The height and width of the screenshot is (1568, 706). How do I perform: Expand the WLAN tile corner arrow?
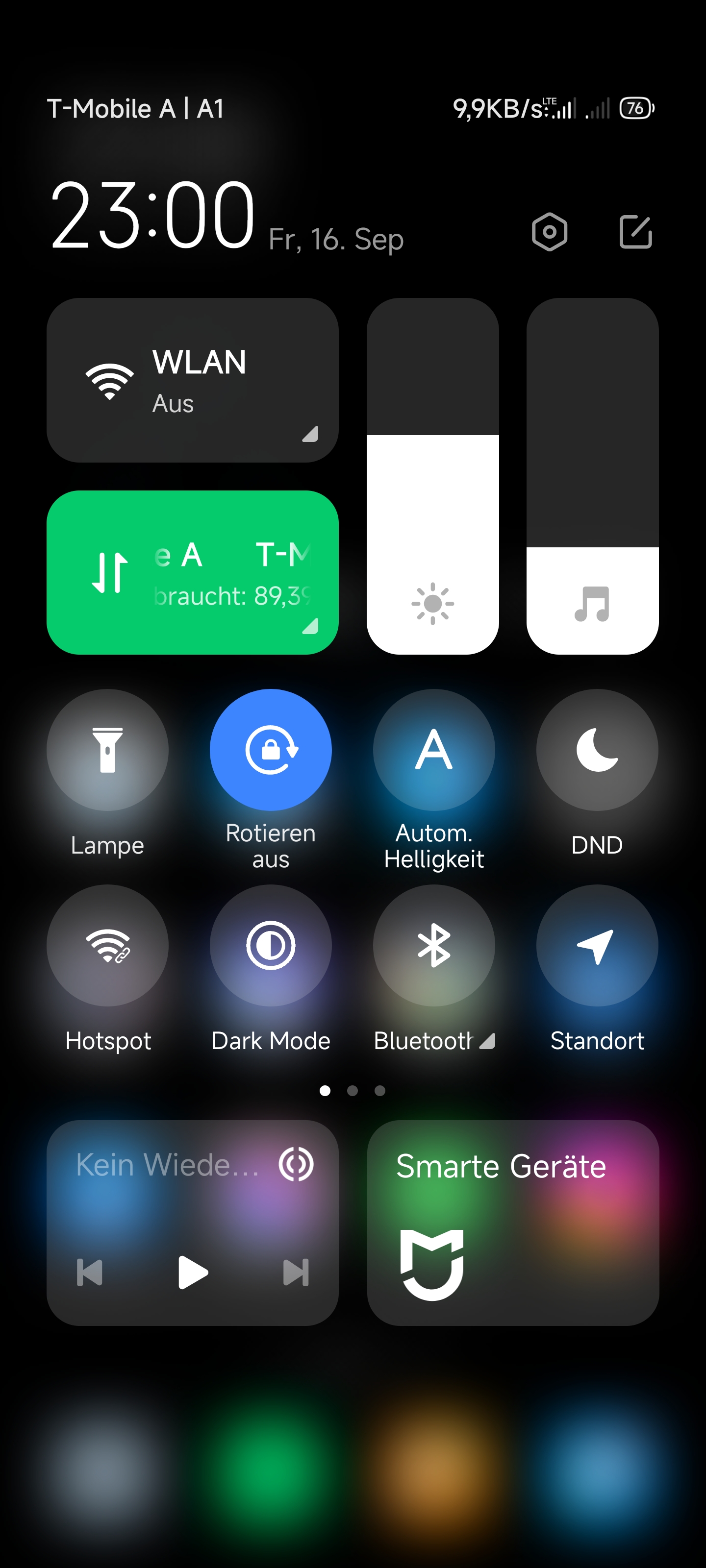(311, 433)
